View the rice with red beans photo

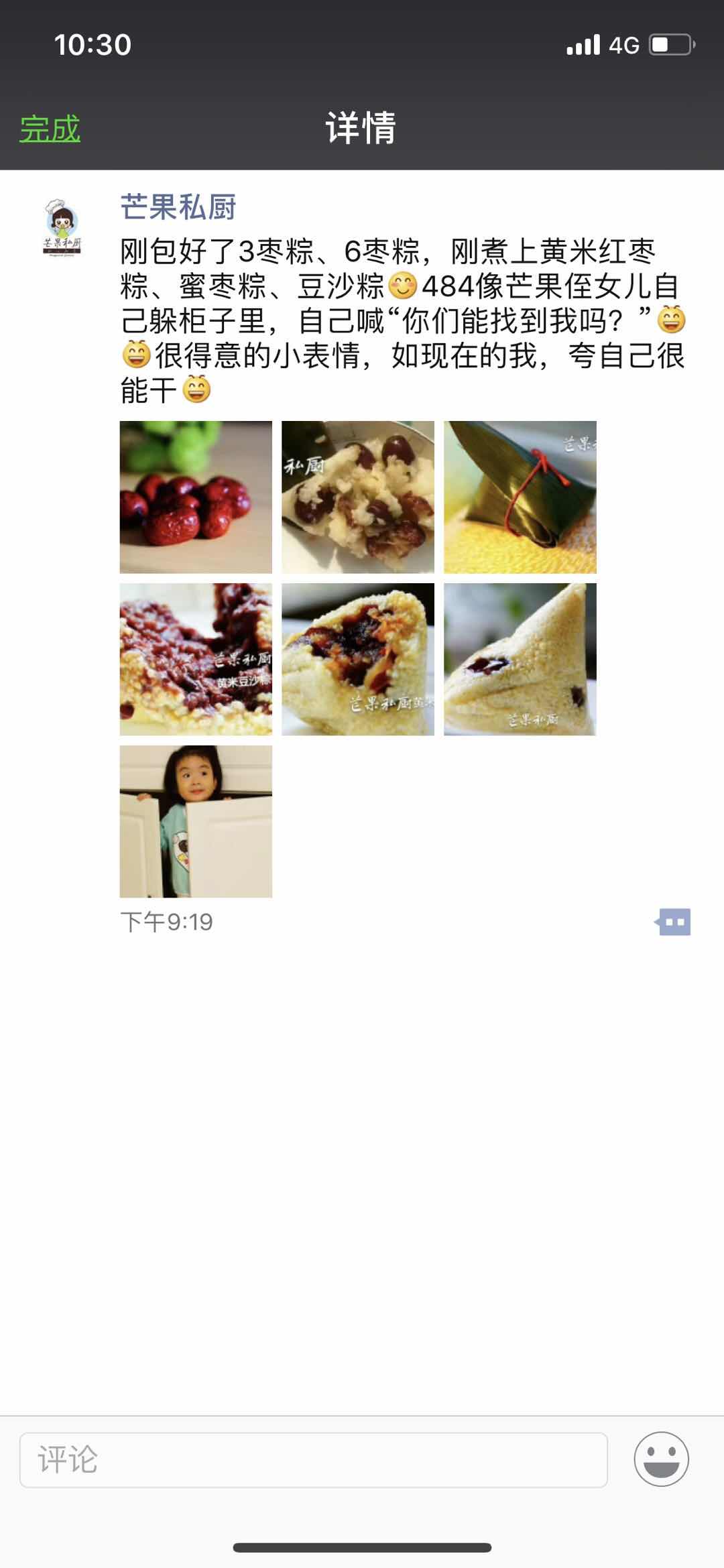pyautogui.click(x=357, y=497)
